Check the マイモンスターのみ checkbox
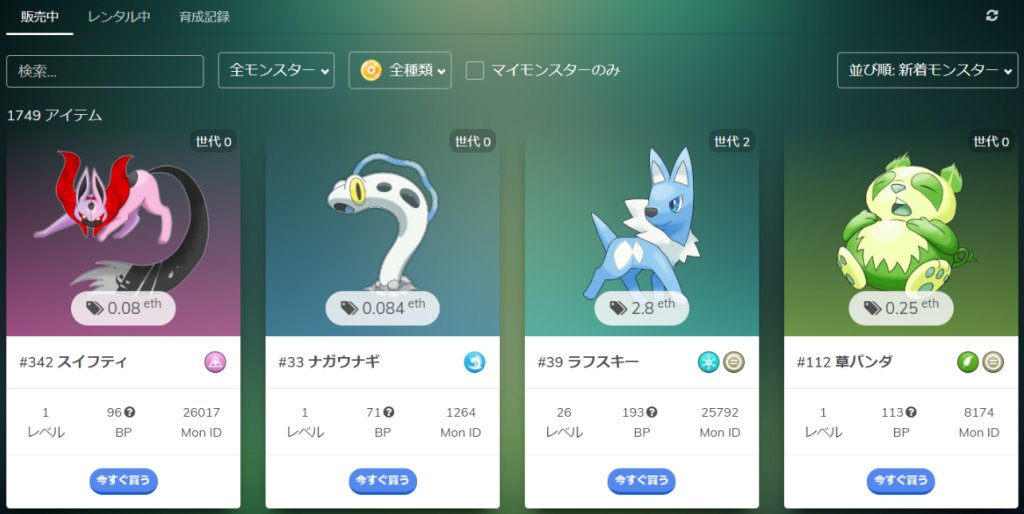1024x514 pixels. pos(475,70)
